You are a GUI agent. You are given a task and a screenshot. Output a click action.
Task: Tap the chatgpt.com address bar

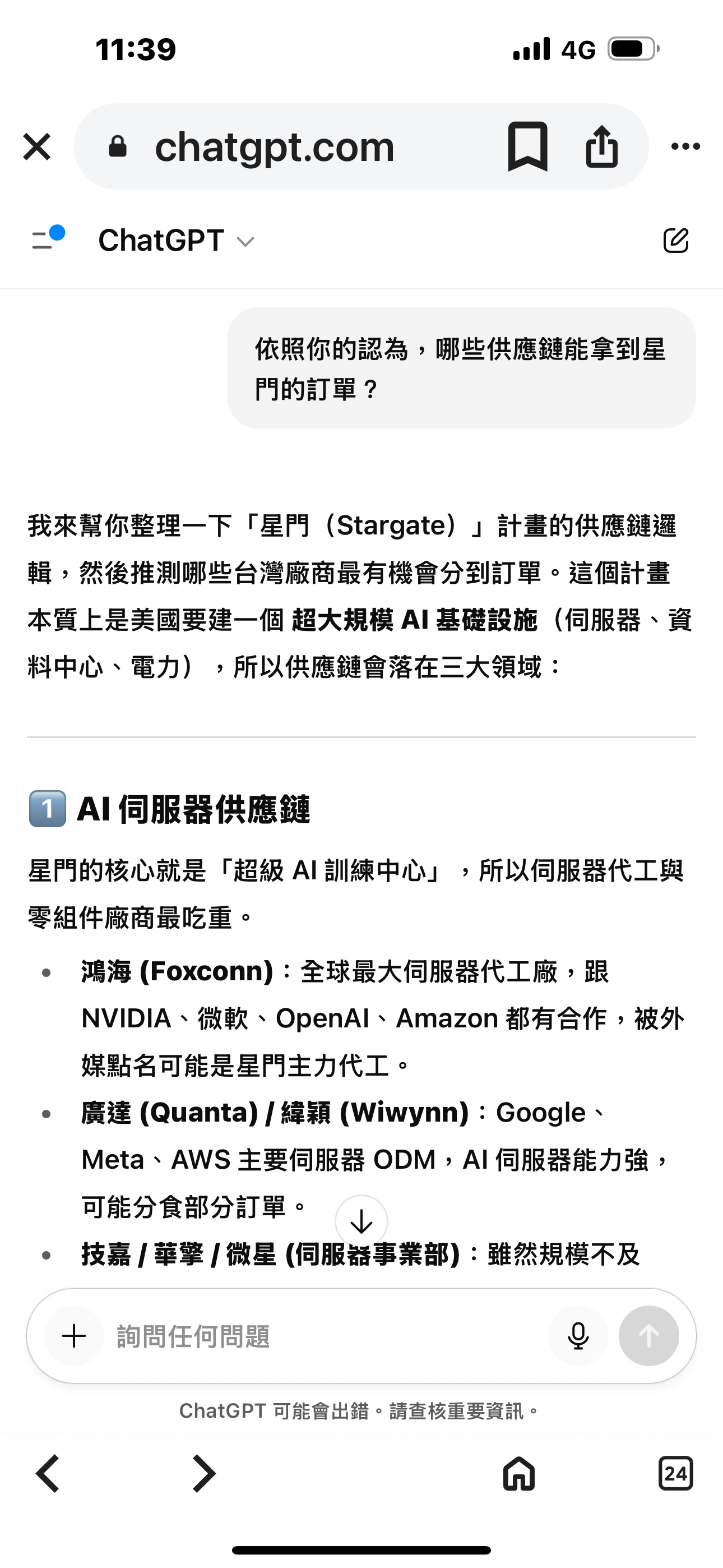coord(274,147)
